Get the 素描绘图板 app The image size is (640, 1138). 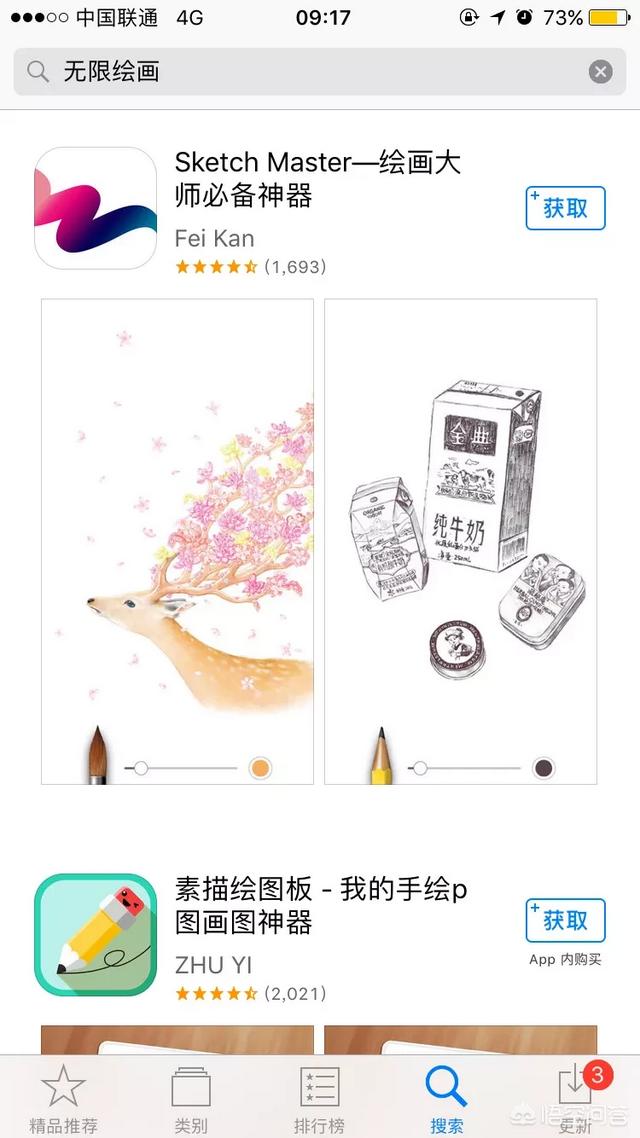point(565,920)
